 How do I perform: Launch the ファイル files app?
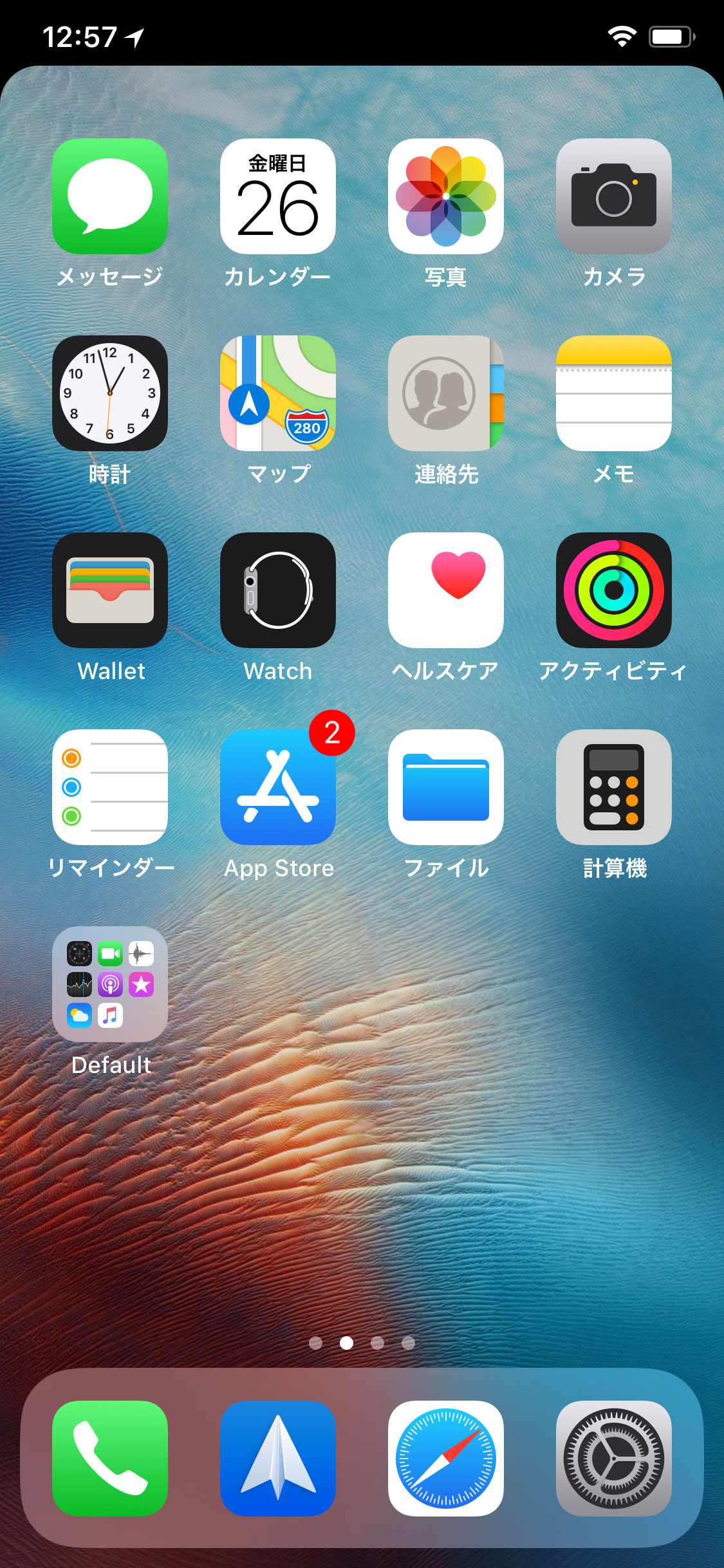[446, 787]
